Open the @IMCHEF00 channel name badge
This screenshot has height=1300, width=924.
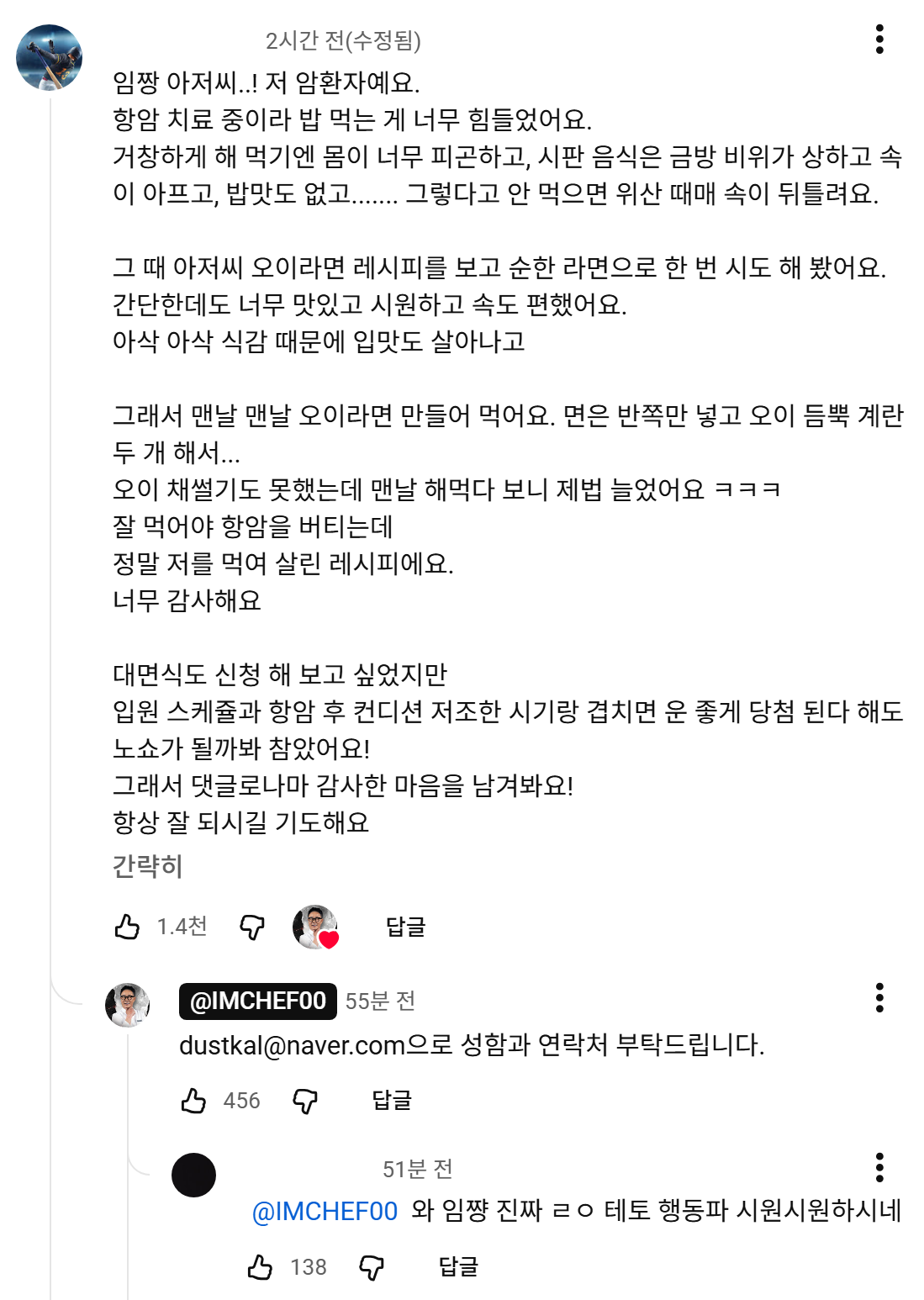(x=257, y=1001)
